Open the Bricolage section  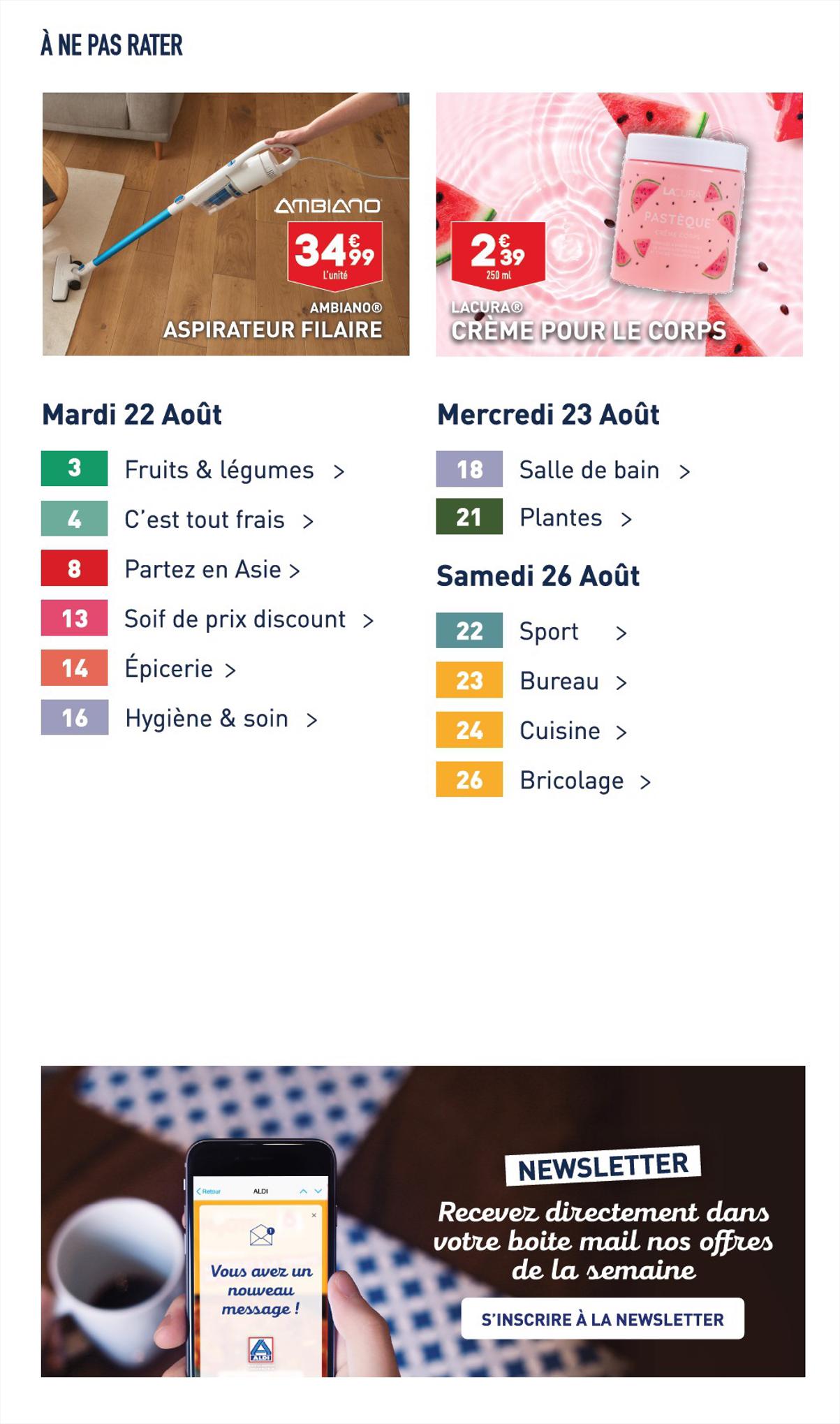coord(573,780)
